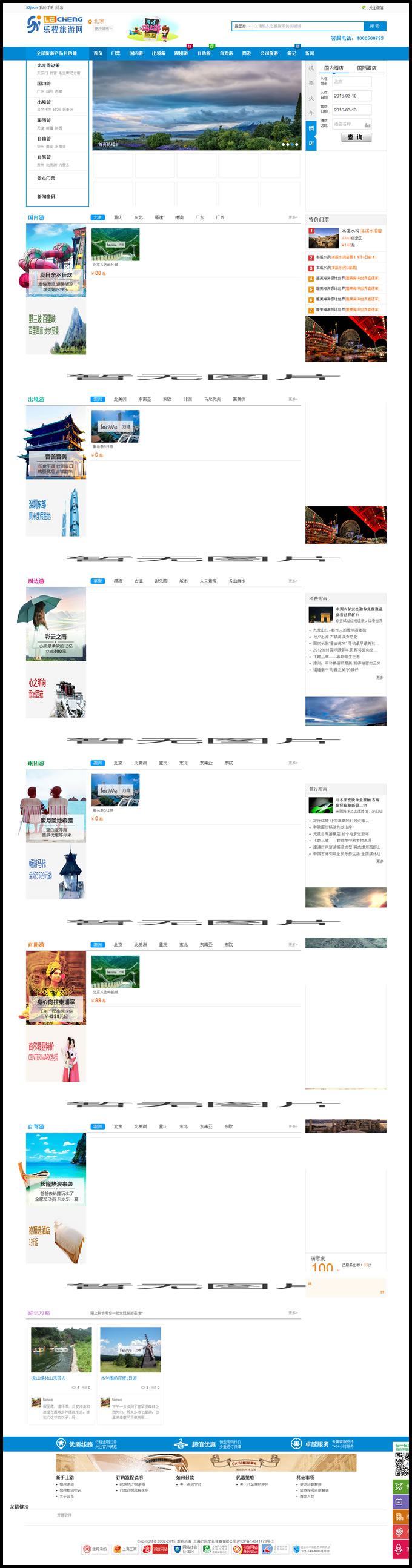The width and height of the screenshot is (412, 1568).
Task: Switch to the 国际酒店 hotel tab
Action: coord(367,68)
